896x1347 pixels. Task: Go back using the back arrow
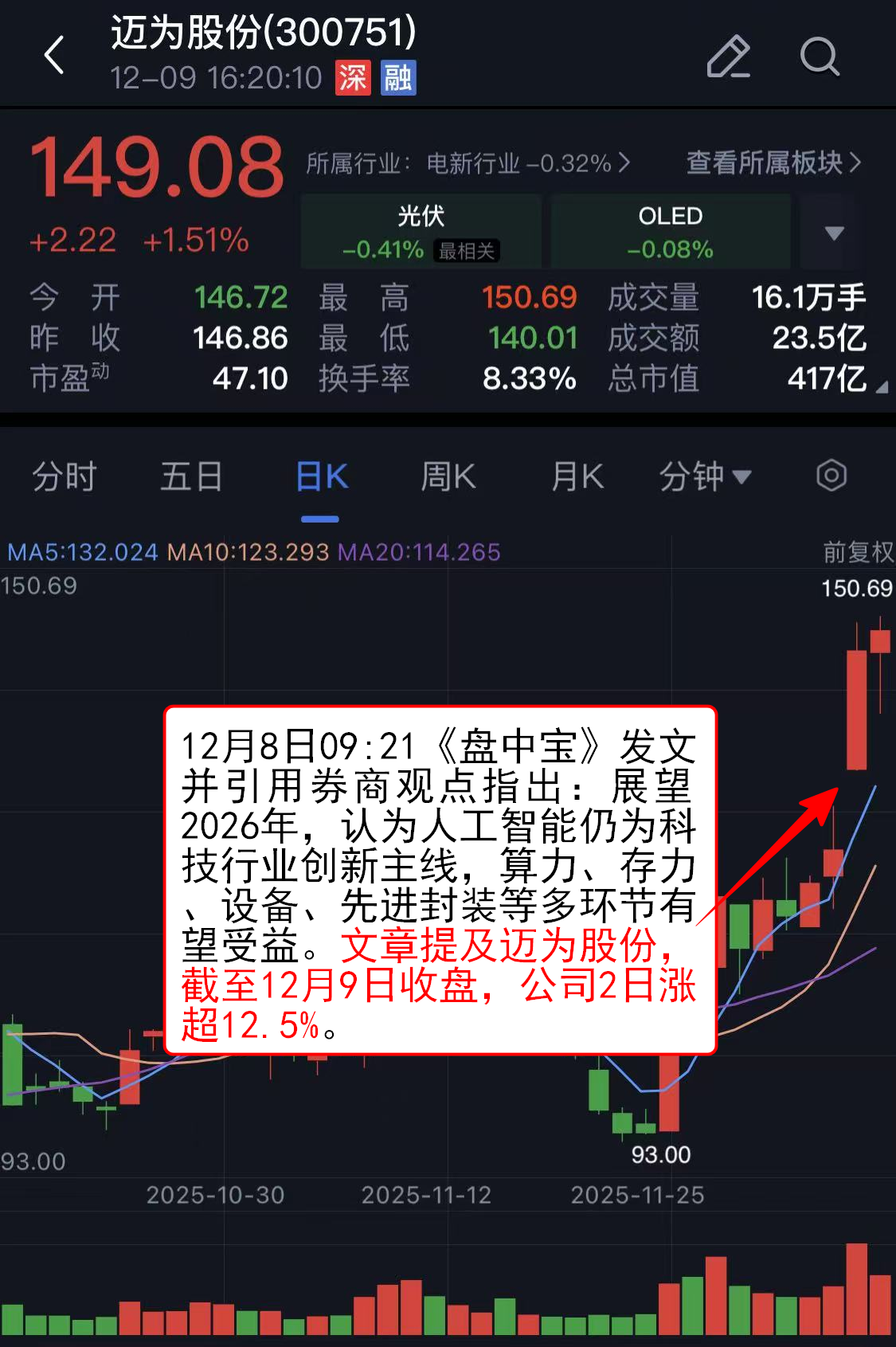[x=54, y=56]
